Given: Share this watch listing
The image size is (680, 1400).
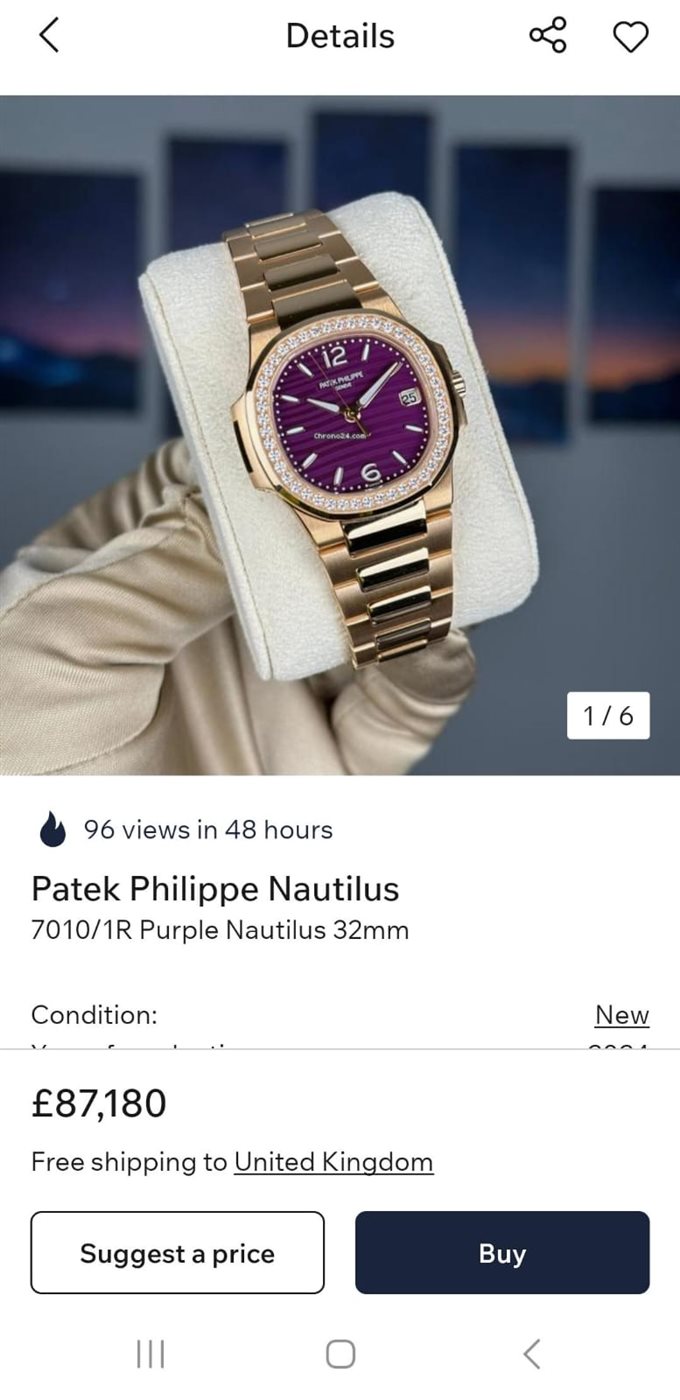Looking at the screenshot, I should [548, 36].
